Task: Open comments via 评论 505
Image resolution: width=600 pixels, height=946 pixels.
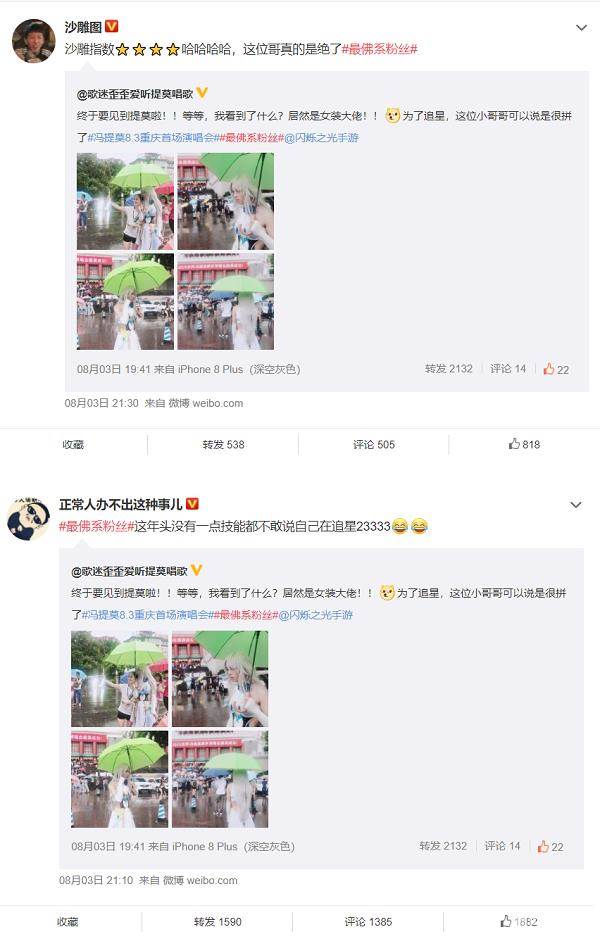Action: tap(374, 444)
